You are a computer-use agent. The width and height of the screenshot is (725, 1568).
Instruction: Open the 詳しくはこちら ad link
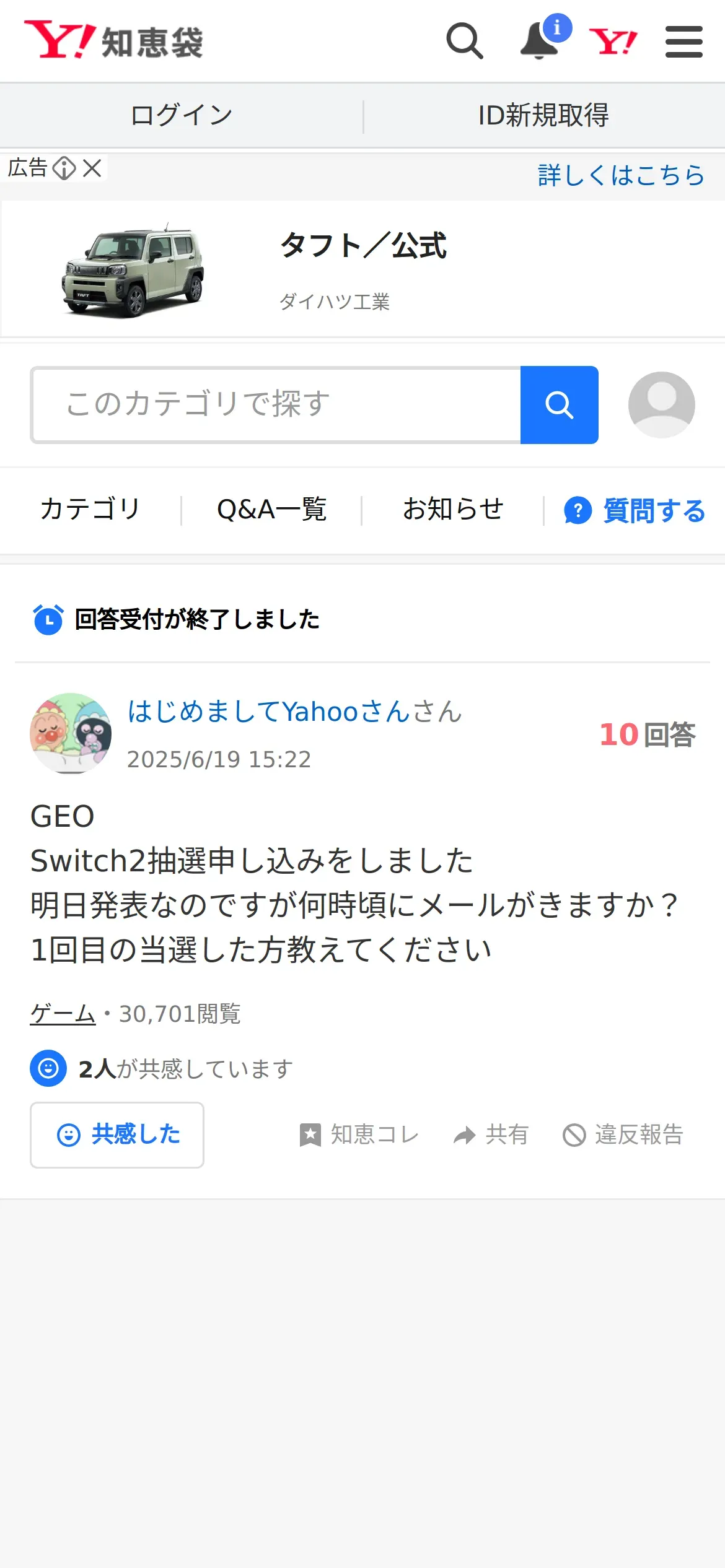tap(621, 175)
